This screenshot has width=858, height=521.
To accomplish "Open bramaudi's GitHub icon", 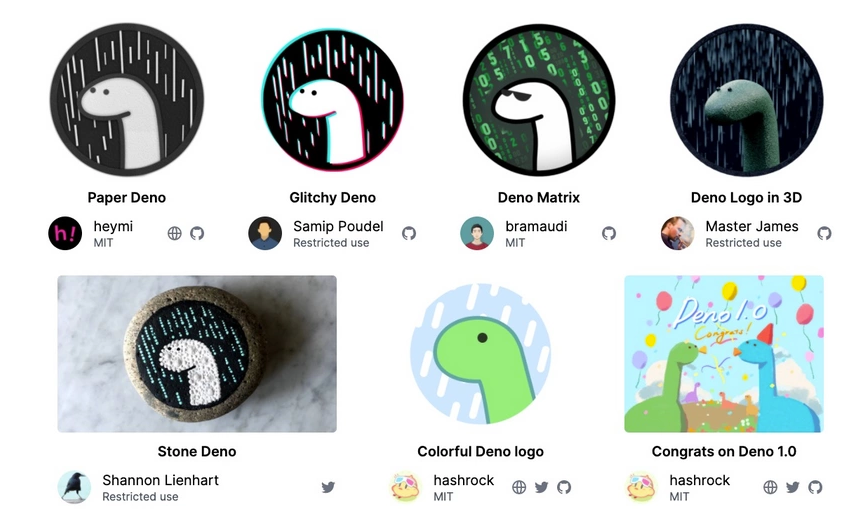I will (x=609, y=233).
